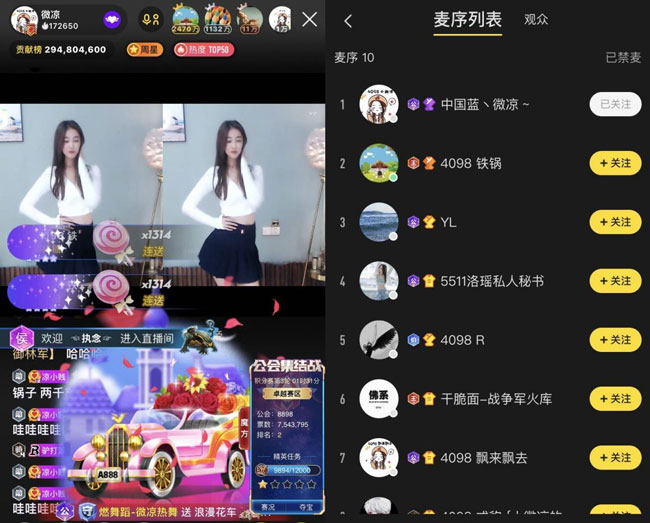Go back from the 麦序列表 panel
Screen dimensions: 650x523
(x=347, y=21)
